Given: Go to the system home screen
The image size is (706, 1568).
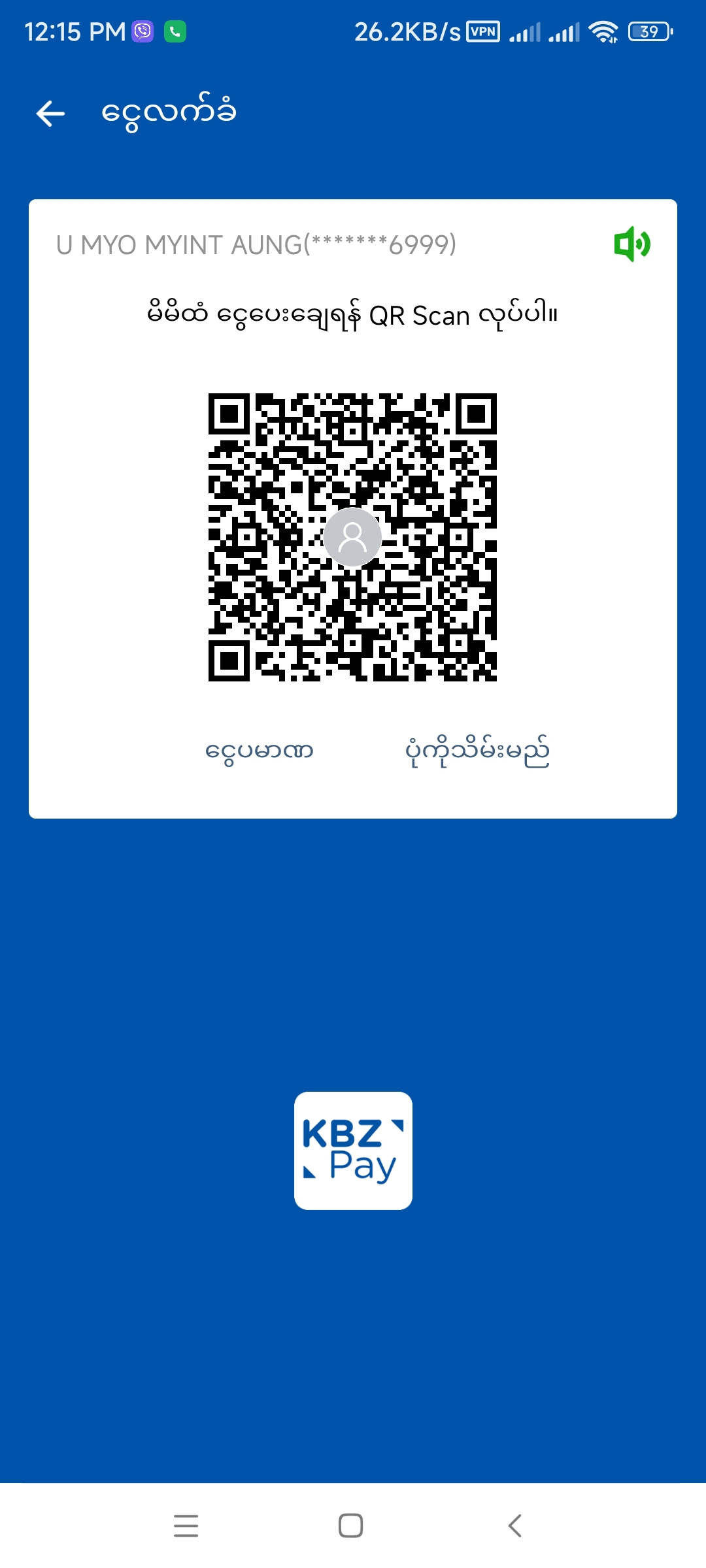Looking at the screenshot, I should click(351, 1526).
